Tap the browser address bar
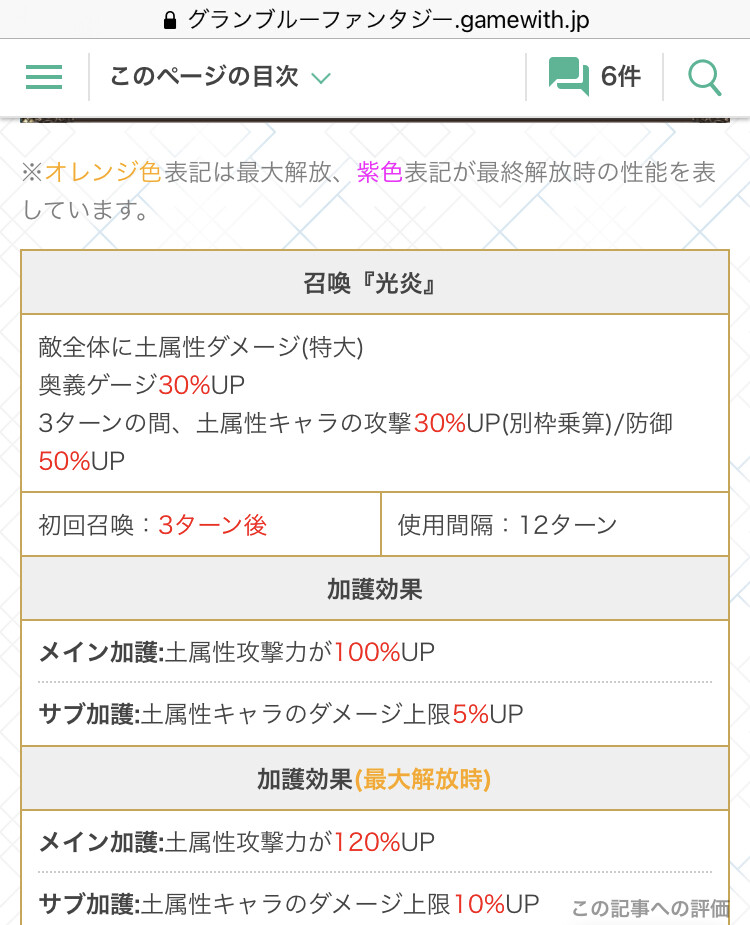Screen dimensions: 750x925 (x=375, y=19)
